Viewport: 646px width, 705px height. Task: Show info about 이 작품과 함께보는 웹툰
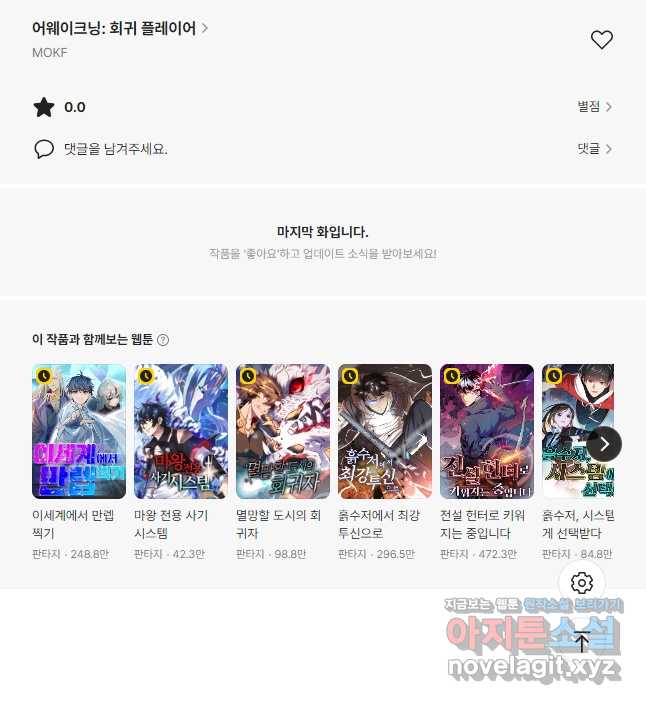(163, 340)
